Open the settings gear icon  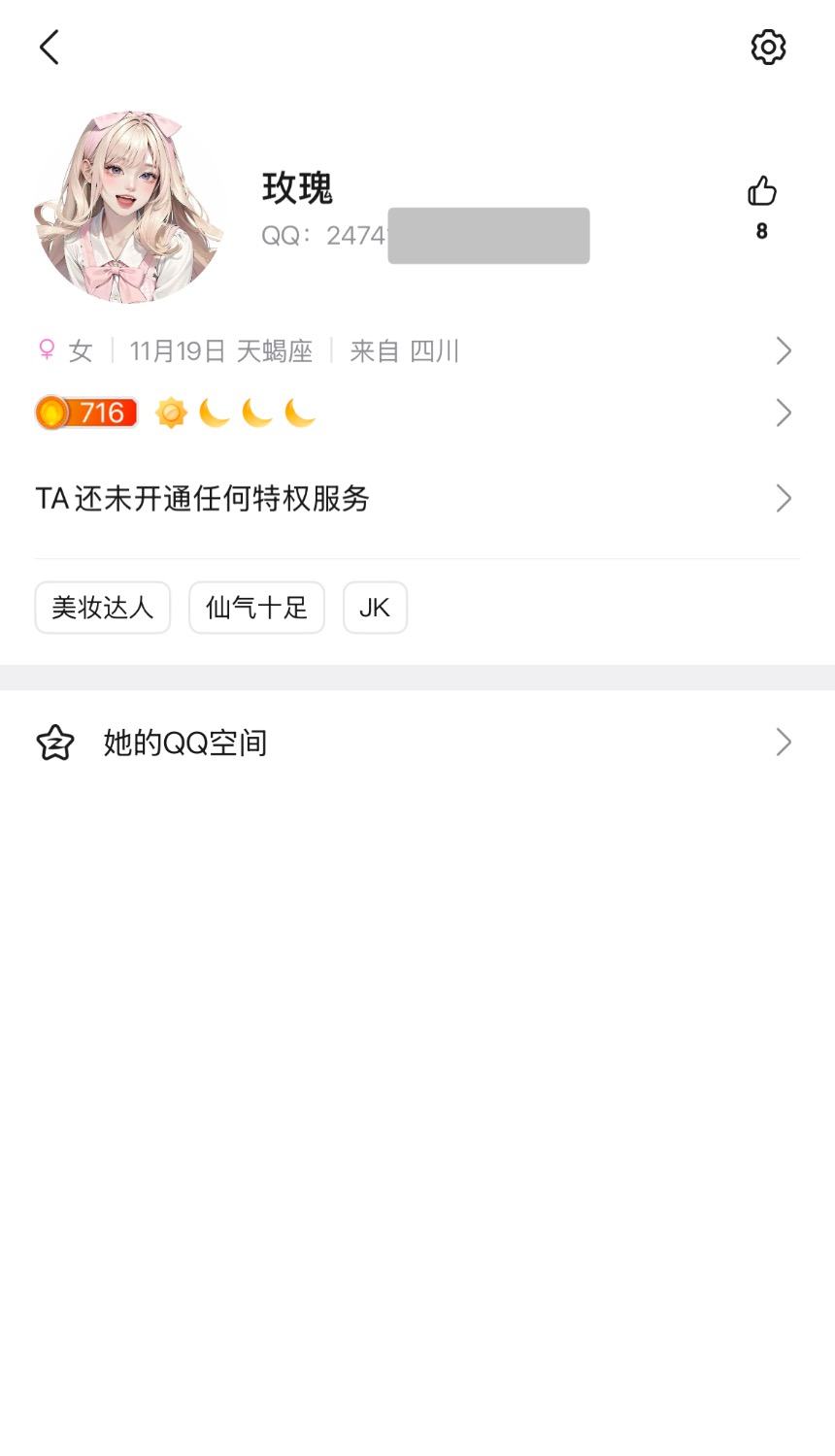pyautogui.click(x=767, y=47)
